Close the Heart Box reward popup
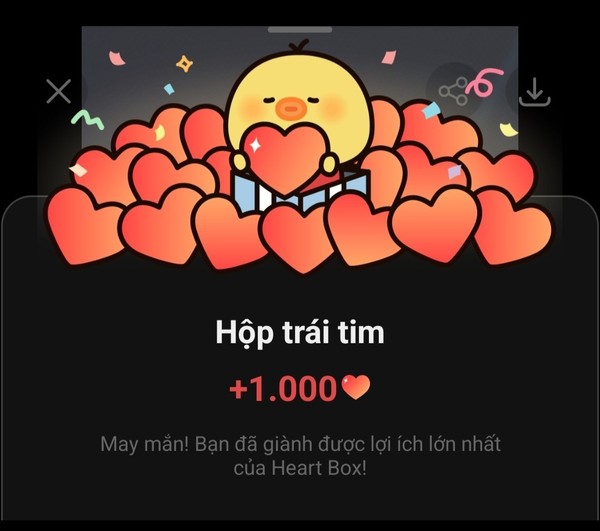600x531 pixels. tap(59, 91)
